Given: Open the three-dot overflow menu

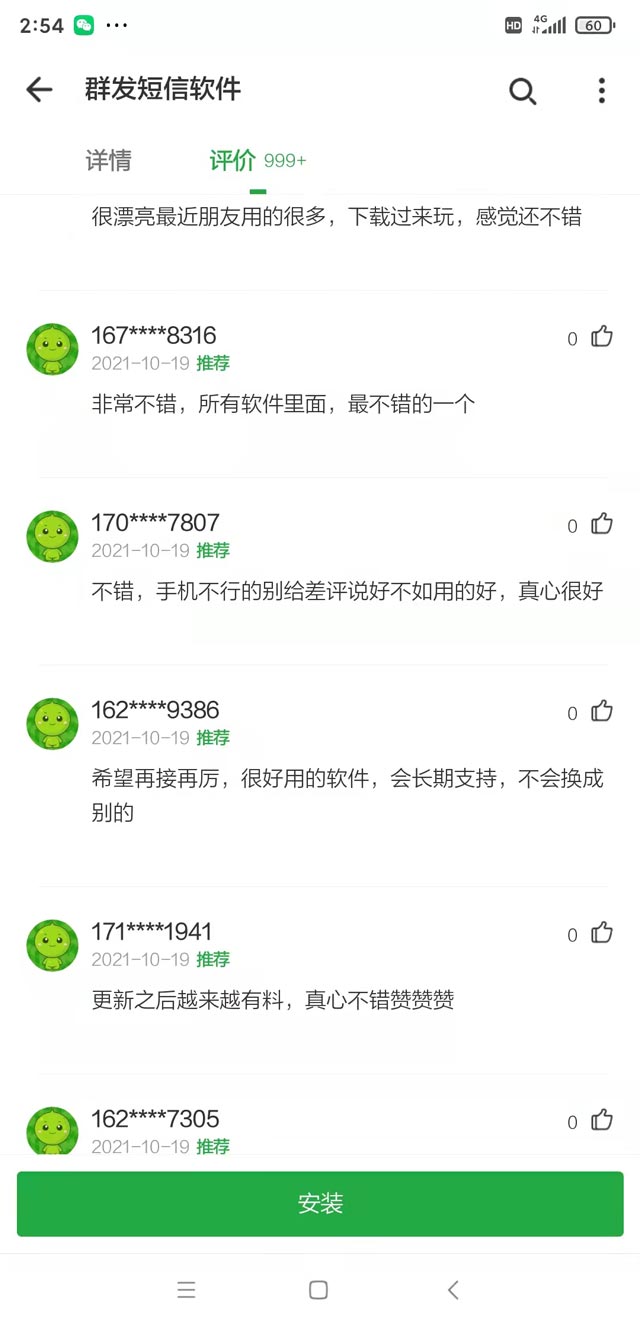Looking at the screenshot, I should (x=601, y=91).
